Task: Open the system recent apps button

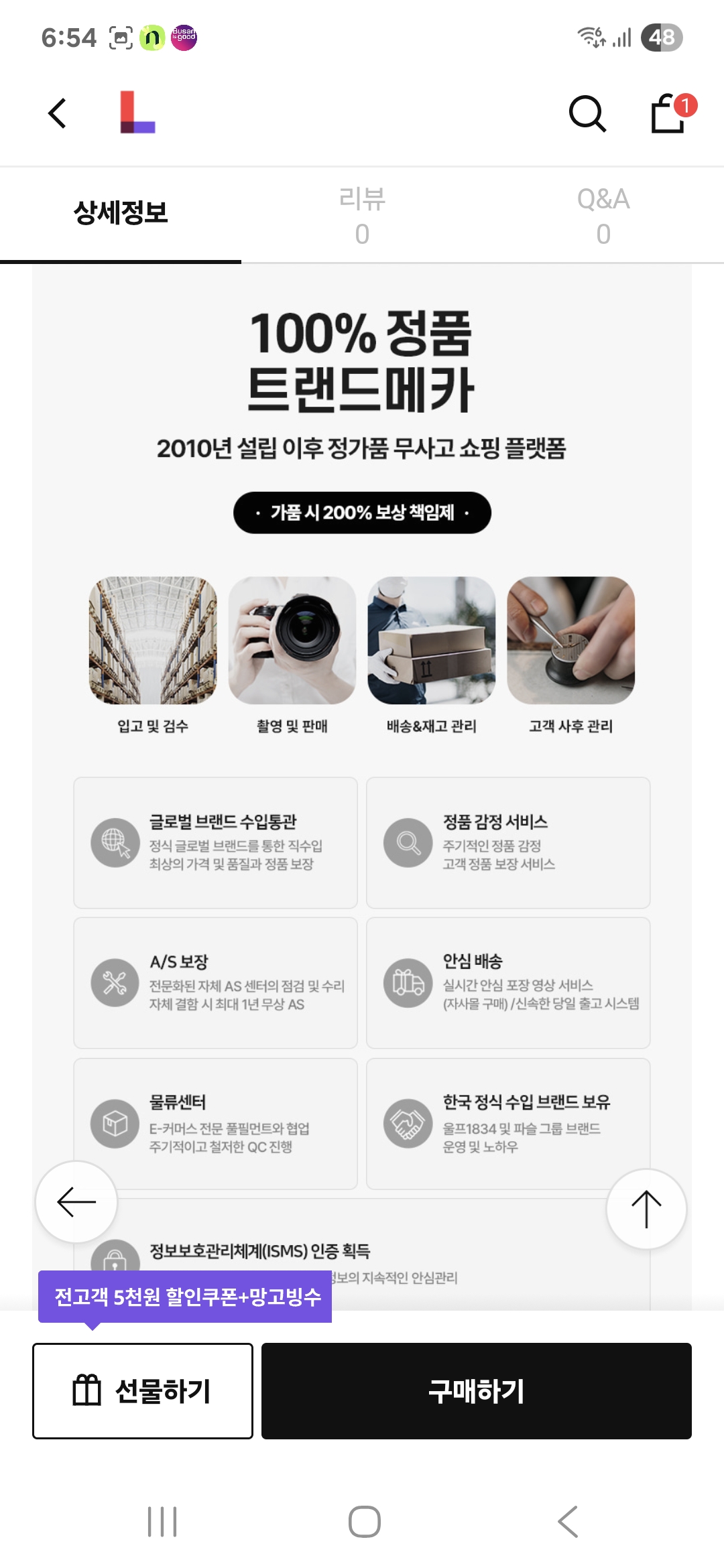Action: [x=162, y=1521]
